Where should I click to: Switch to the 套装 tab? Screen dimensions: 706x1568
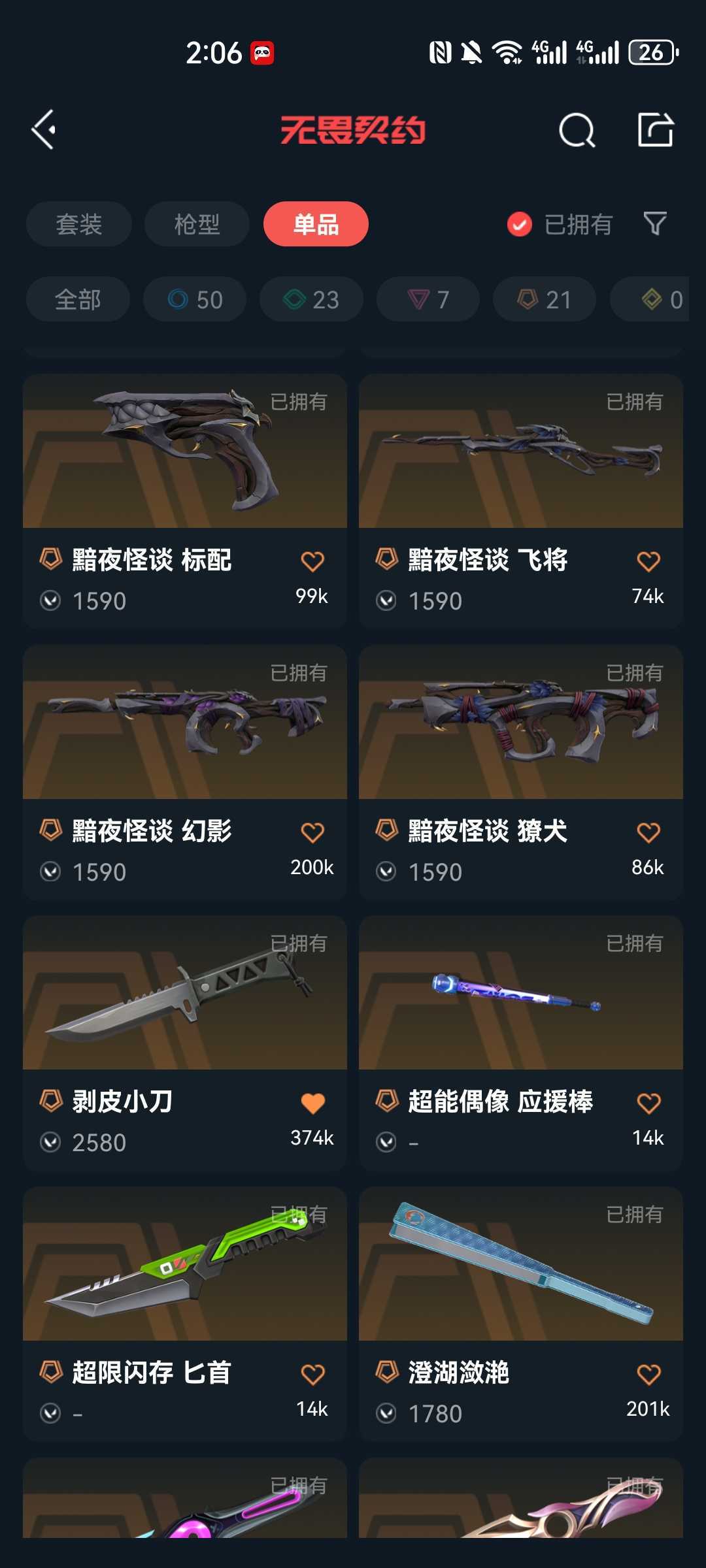[x=78, y=224]
